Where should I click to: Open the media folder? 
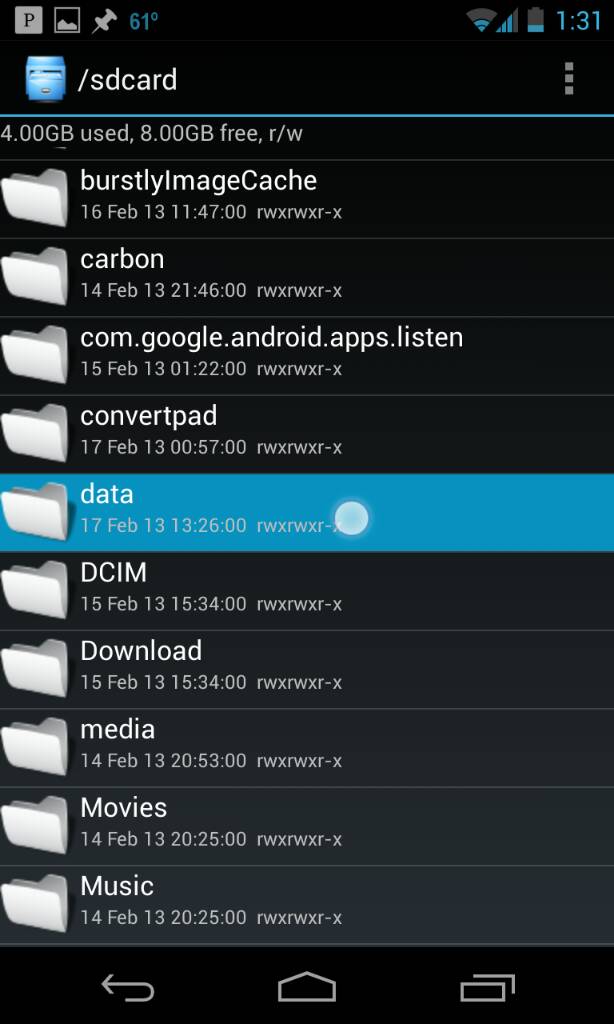pyautogui.click(x=307, y=748)
